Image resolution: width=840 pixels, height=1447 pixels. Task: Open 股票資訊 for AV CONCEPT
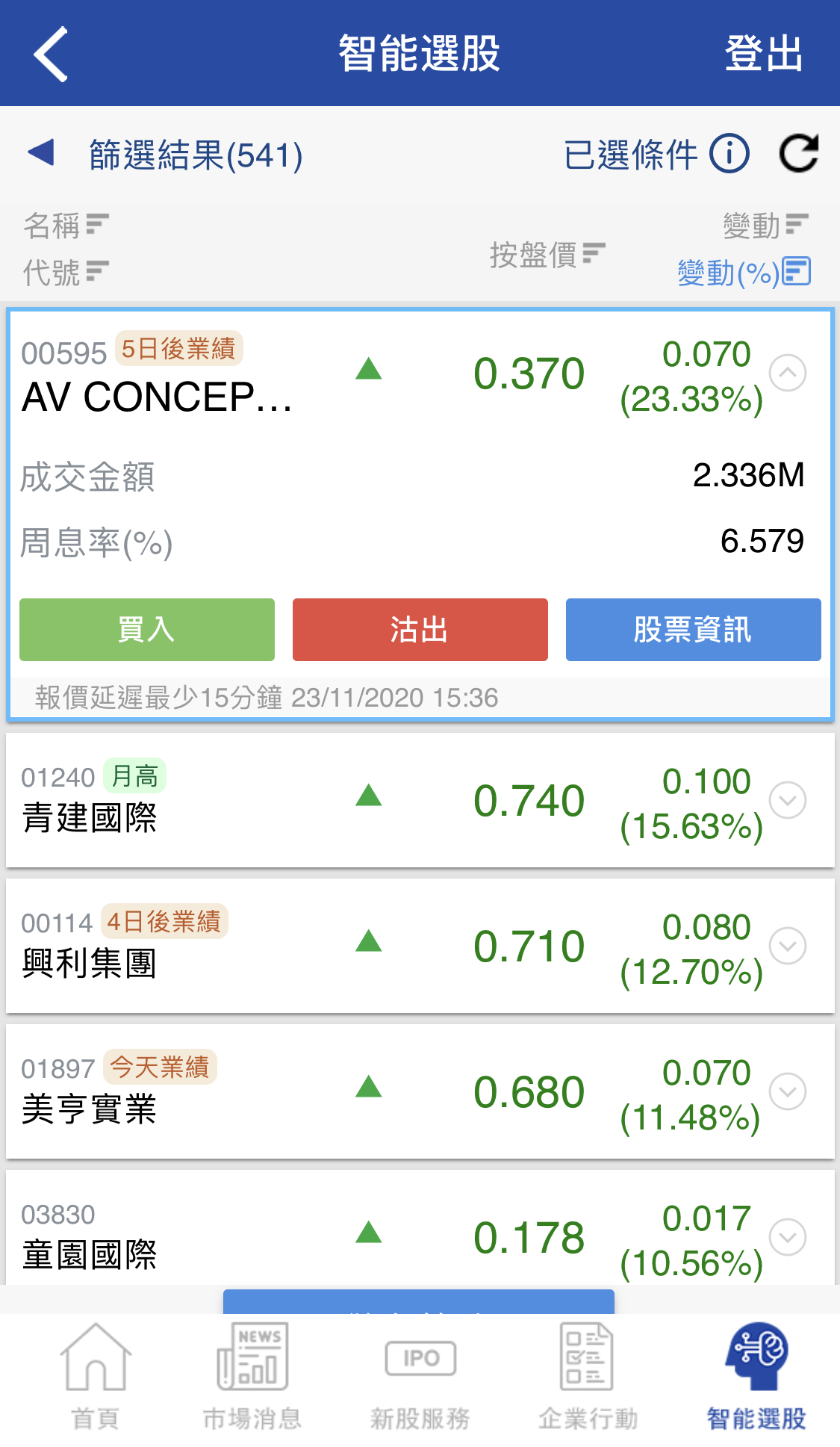click(x=693, y=630)
